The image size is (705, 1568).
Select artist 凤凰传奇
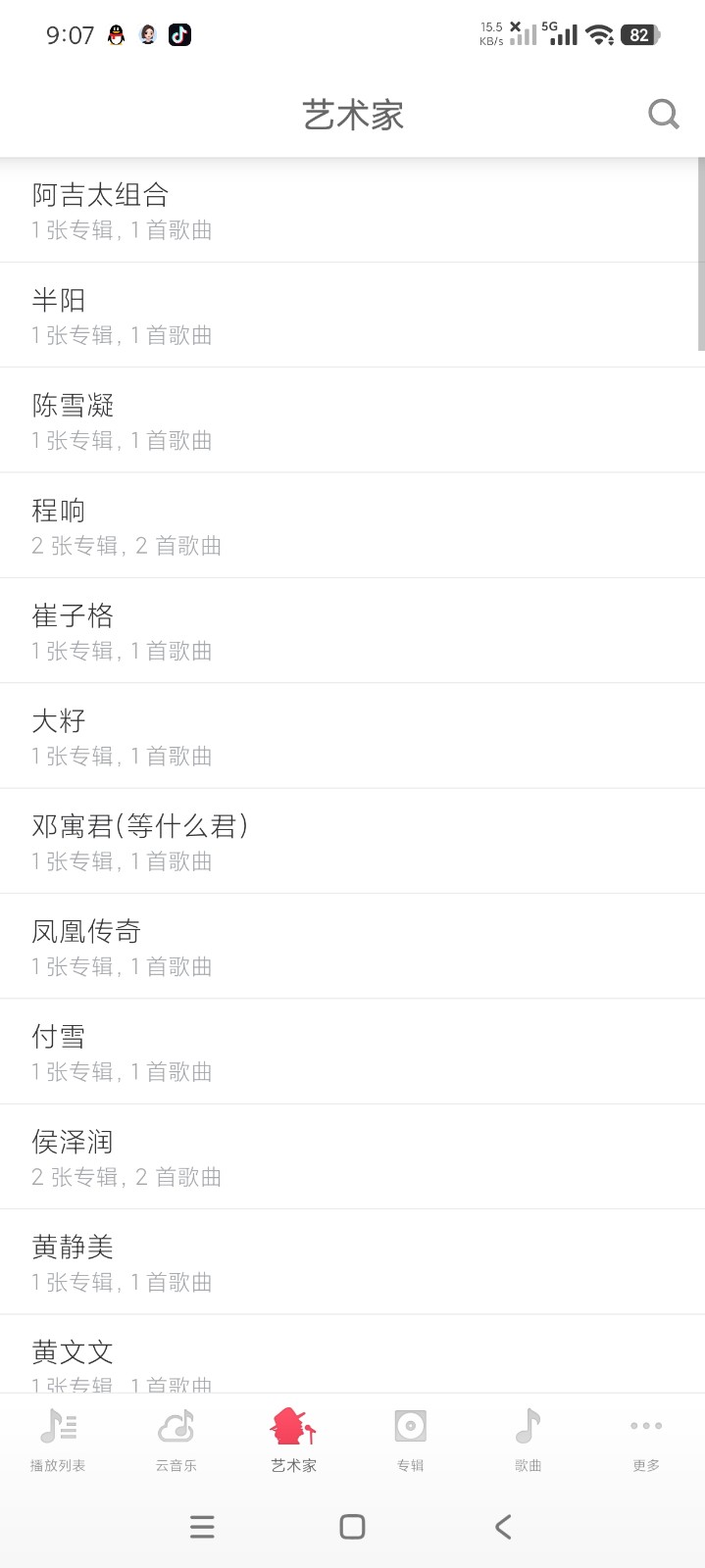click(352, 946)
